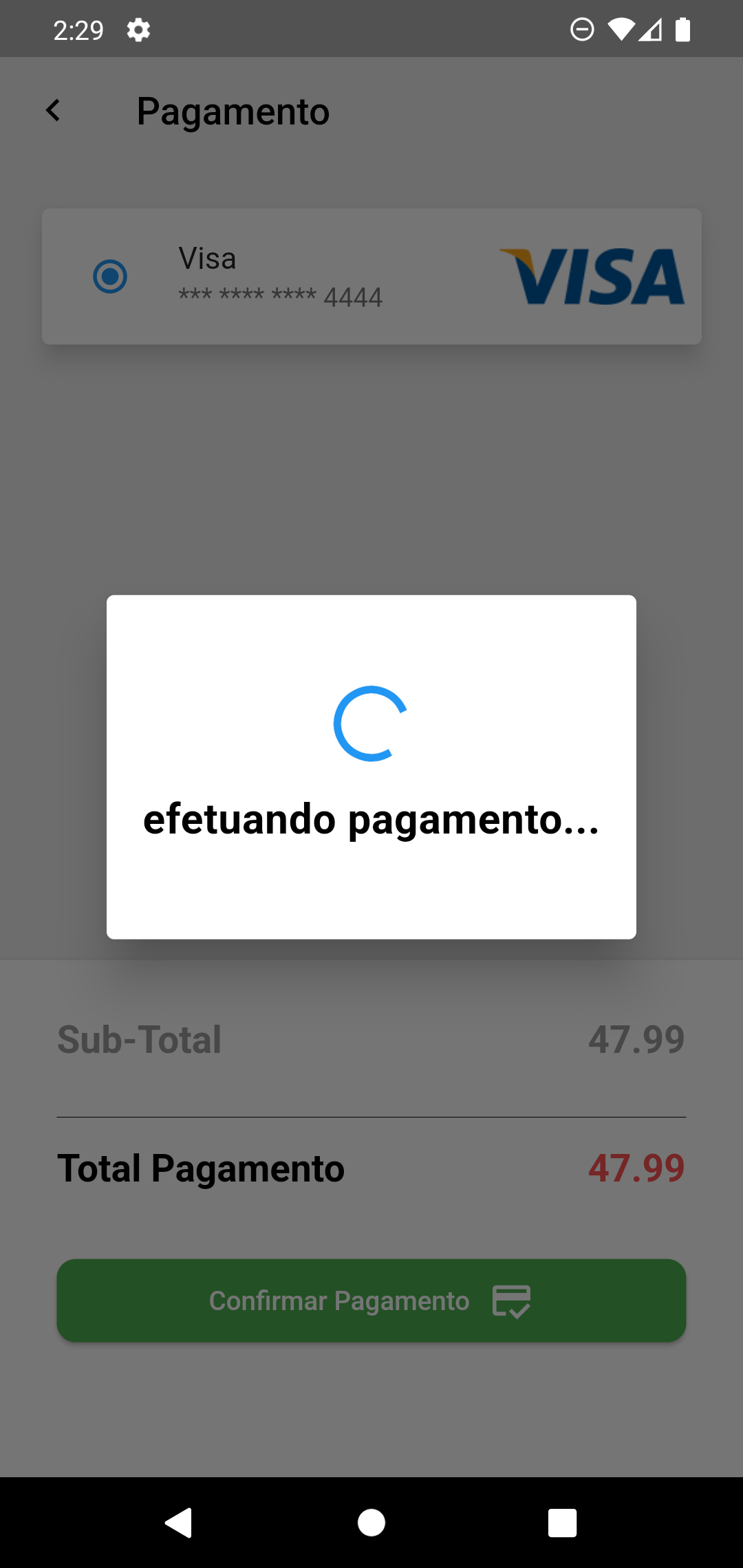Open the recent apps view
Screen dimensions: 743x1568
click(562, 1523)
